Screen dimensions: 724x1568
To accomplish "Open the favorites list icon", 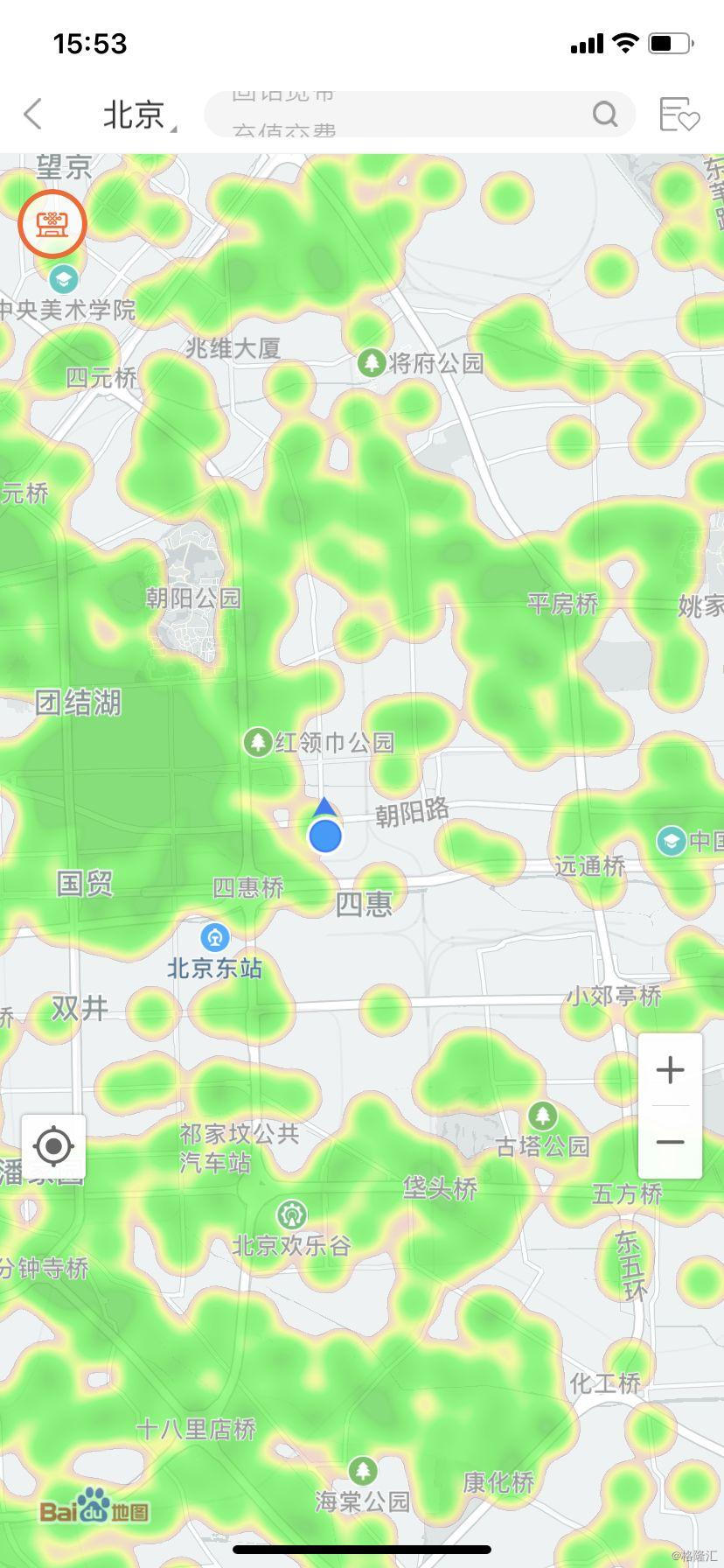I will pos(679,115).
